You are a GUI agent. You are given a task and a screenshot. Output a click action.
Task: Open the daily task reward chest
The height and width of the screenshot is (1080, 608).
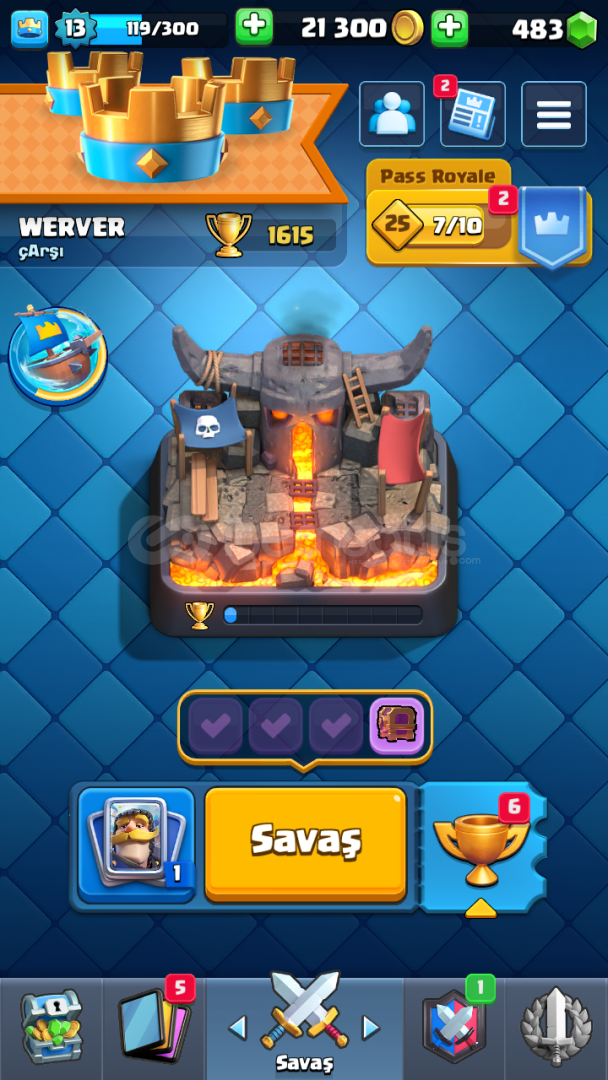[x=397, y=726]
